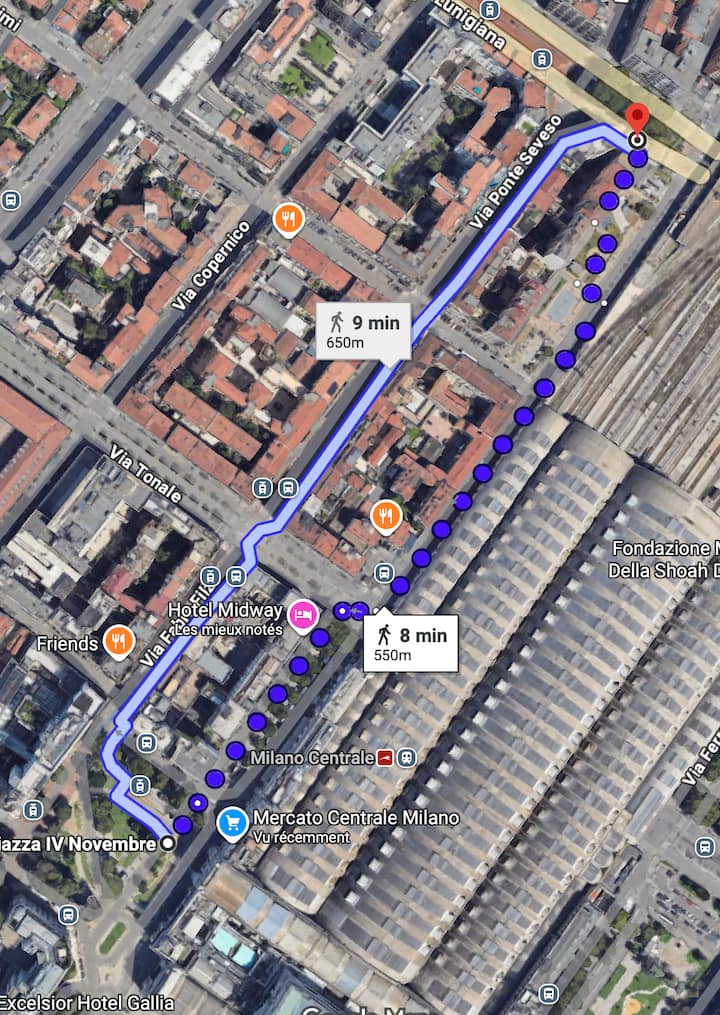Open the Mercato Centrale Milano shopping marker

[233, 824]
